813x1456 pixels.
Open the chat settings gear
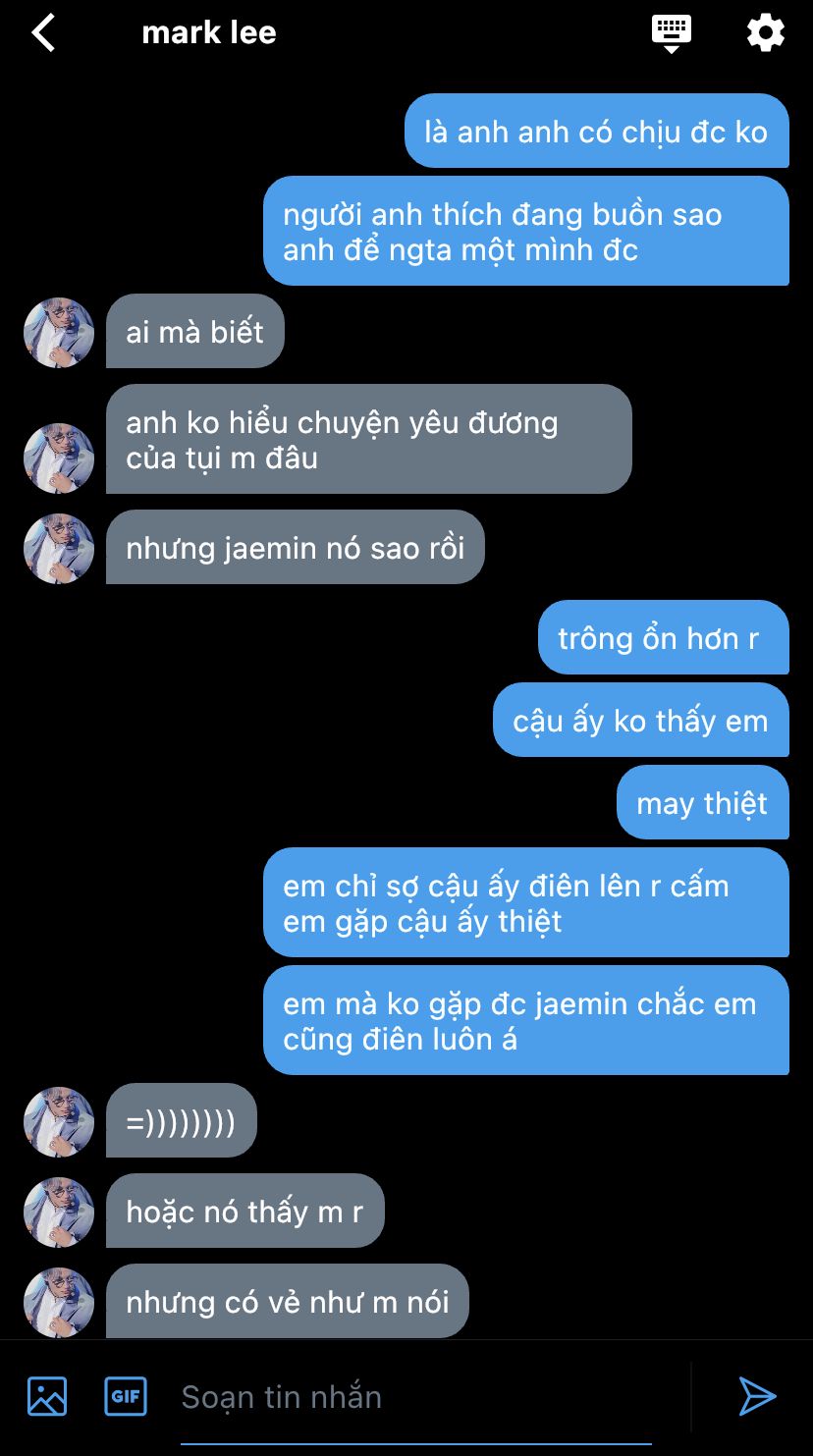tap(766, 33)
